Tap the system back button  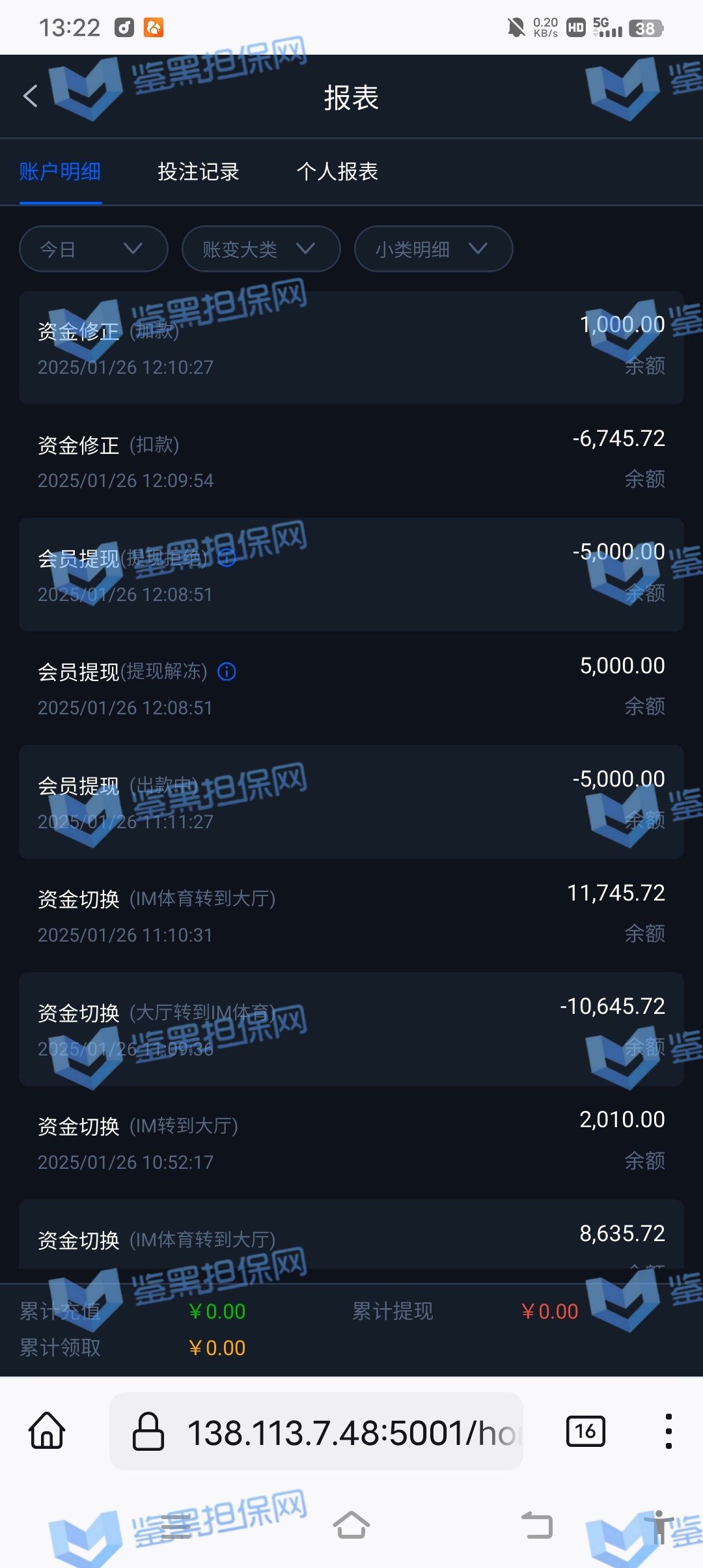coord(537,1526)
